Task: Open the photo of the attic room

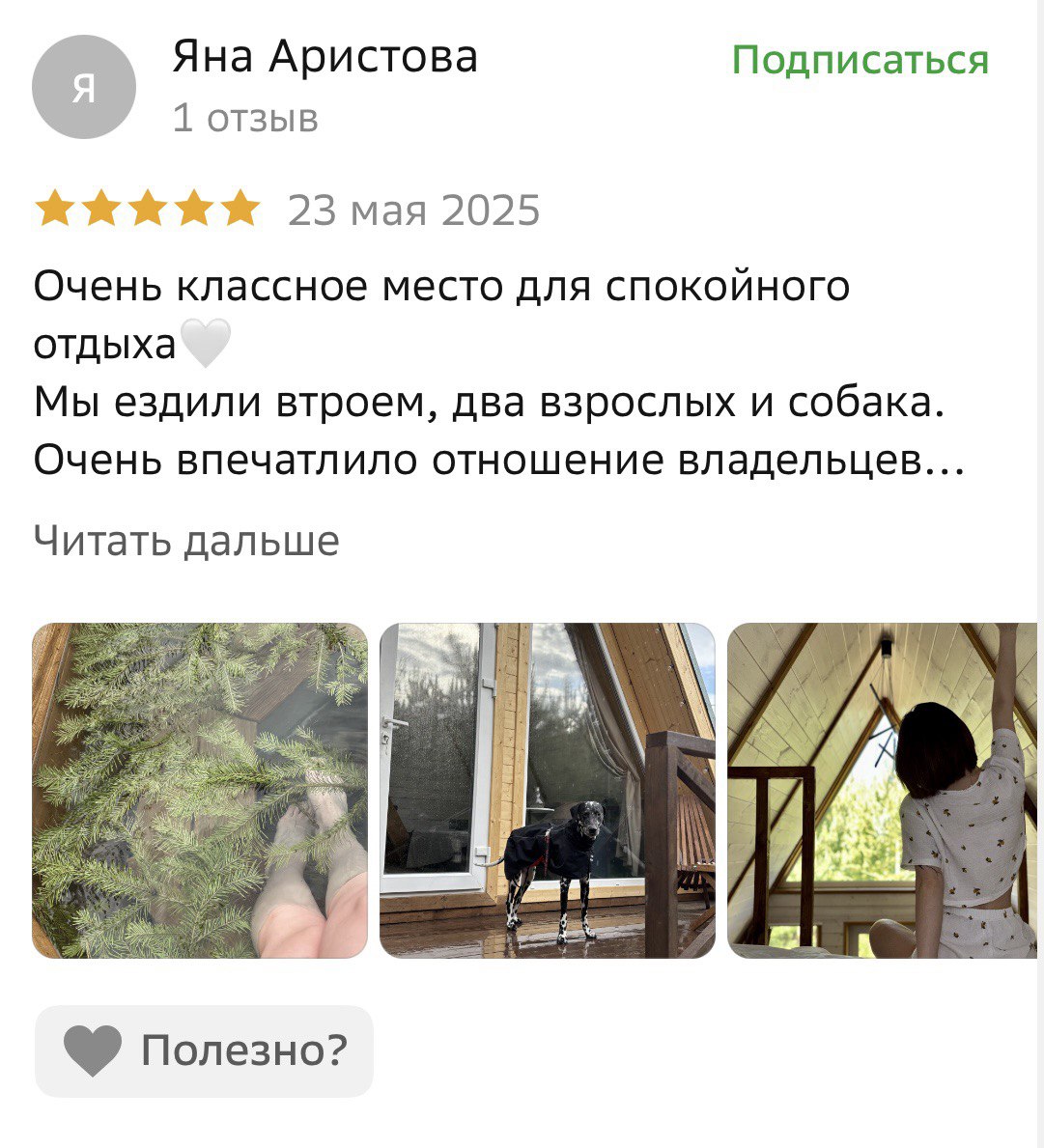Action: click(881, 790)
